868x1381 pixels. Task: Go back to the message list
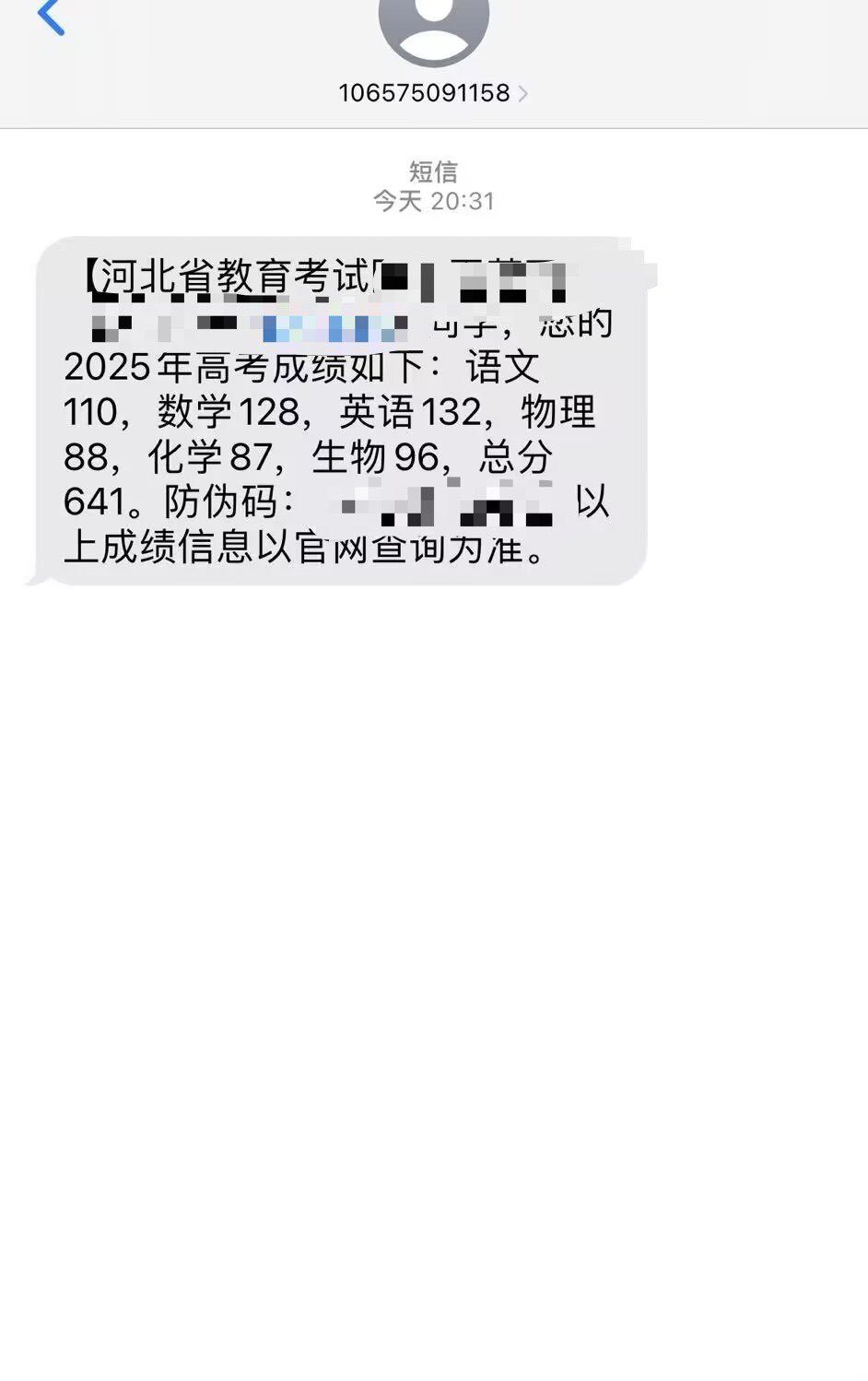tap(51, 17)
